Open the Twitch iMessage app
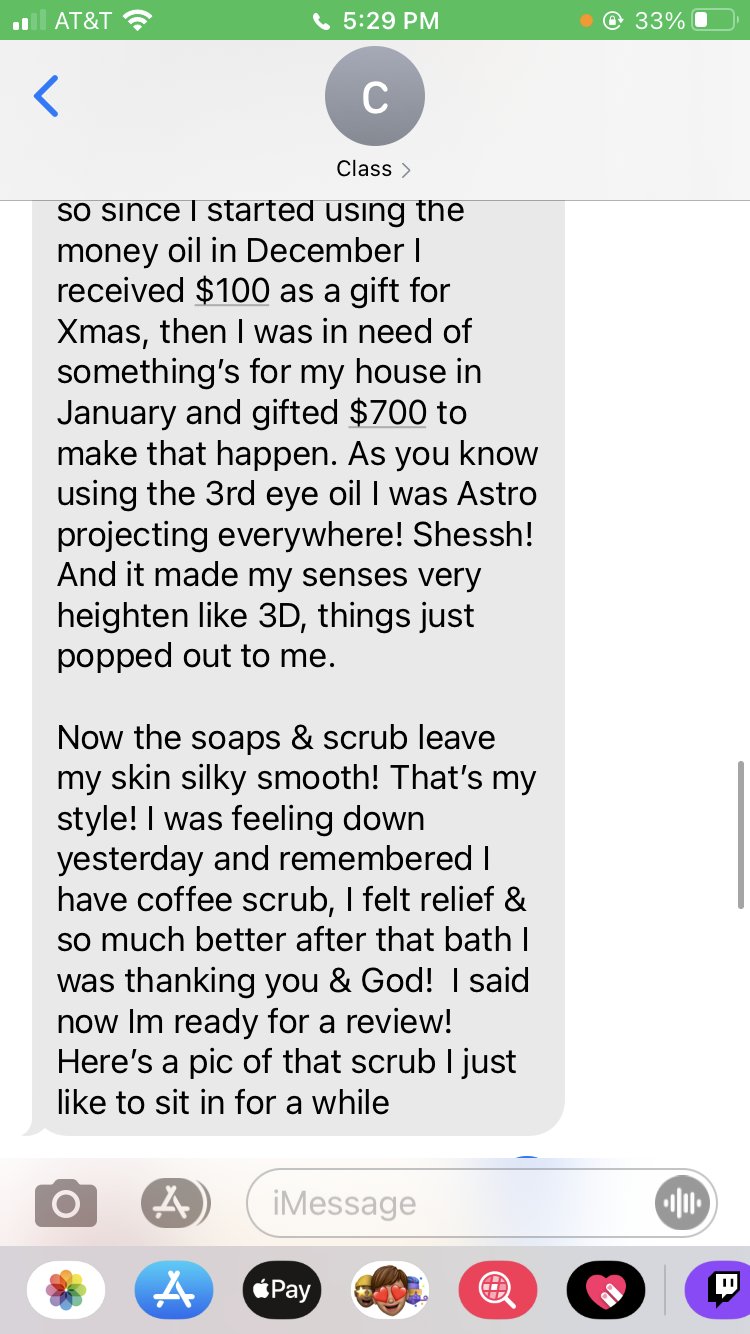 [x=720, y=1290]
